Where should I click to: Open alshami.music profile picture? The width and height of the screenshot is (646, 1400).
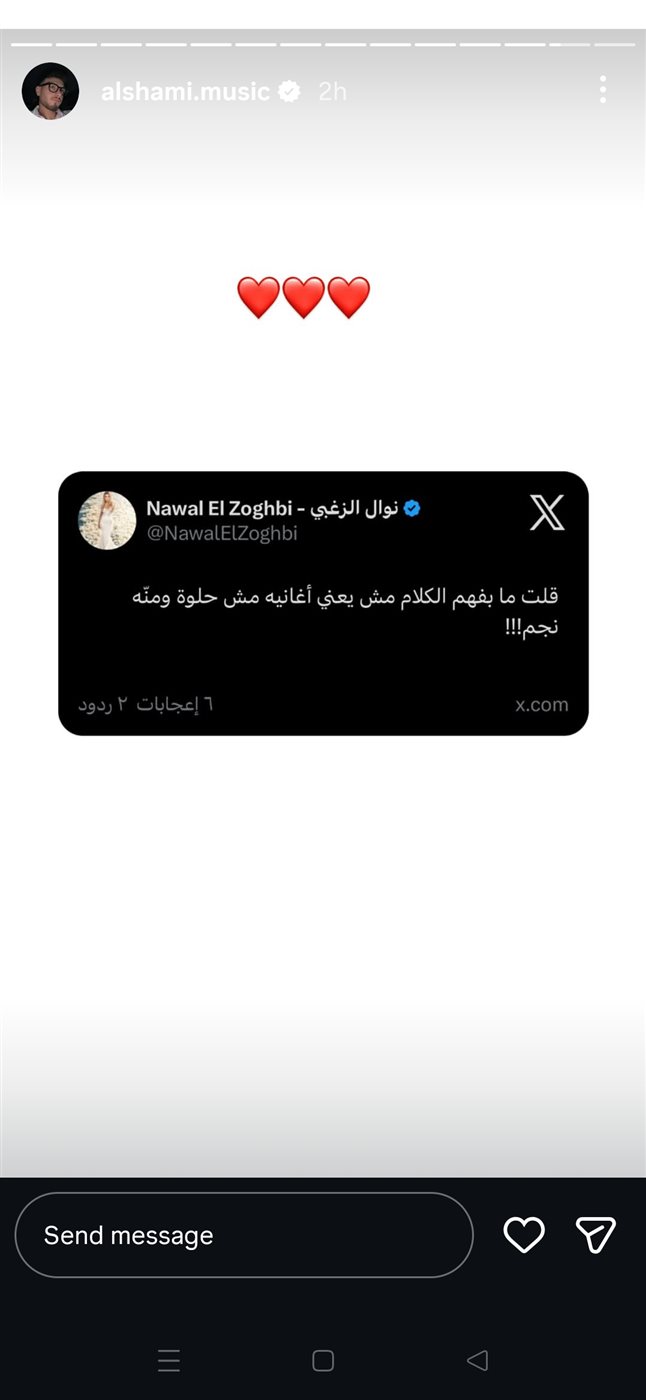point(50,91)
